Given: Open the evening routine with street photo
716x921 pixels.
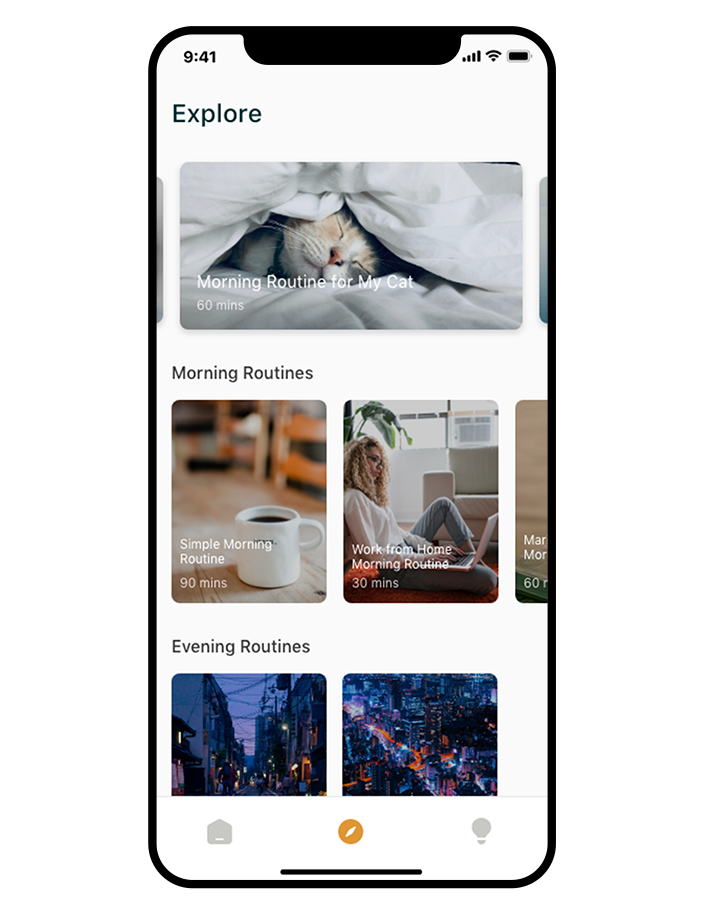Looking at the screenshot, I should [x=248, y=733].
